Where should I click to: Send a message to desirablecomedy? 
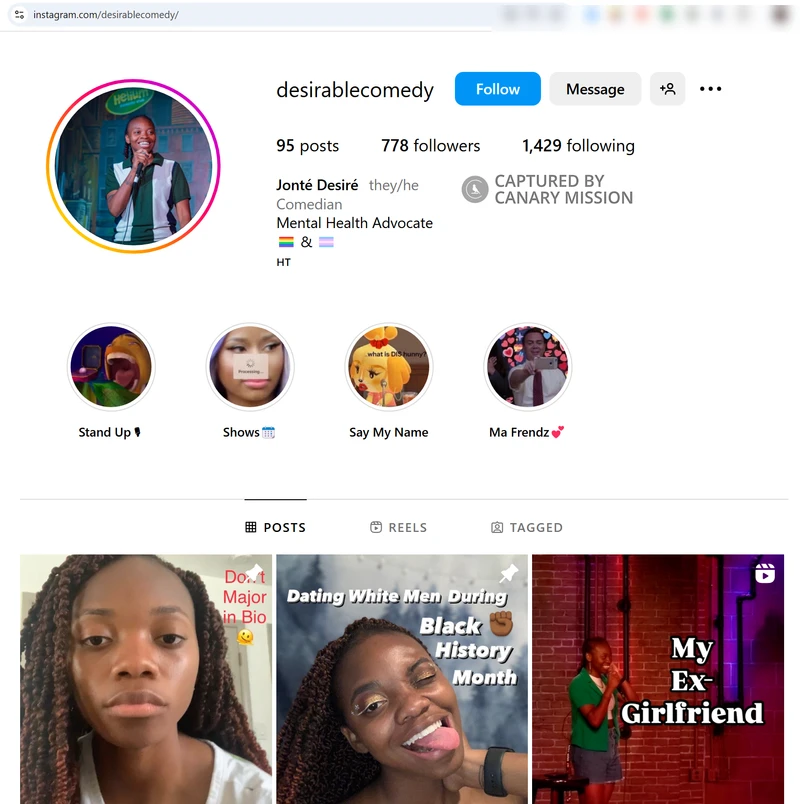coord(594,89)
